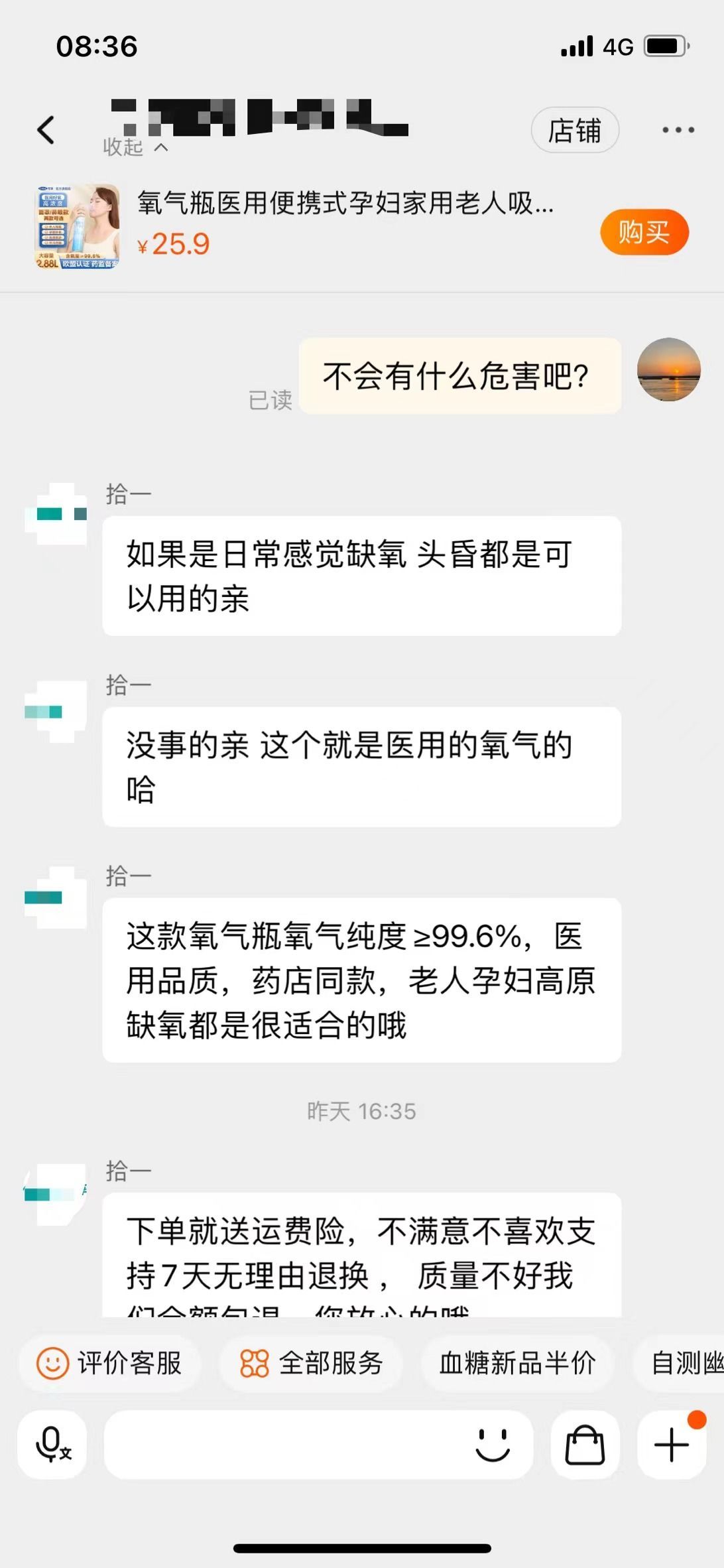Viewport: 724px width, 1568px height.
Task: Tap the 血糖新品半价 chip
Action: (x=517, y=1363)
